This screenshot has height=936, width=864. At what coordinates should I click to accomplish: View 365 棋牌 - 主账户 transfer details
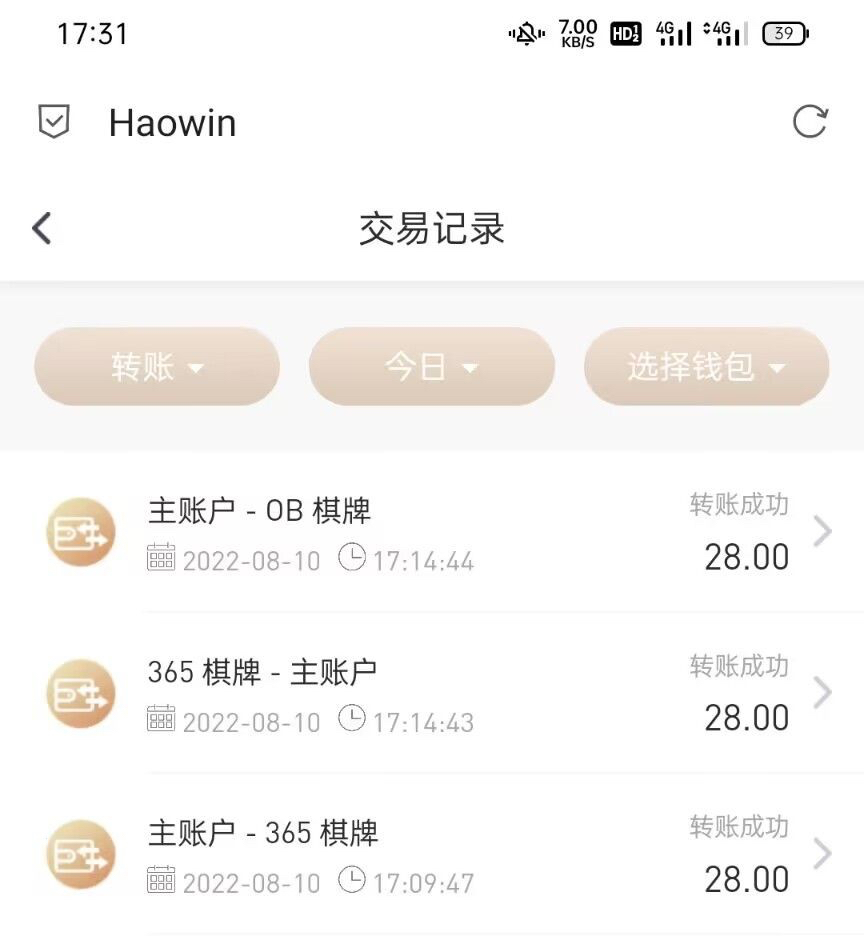tap(432, 693)
